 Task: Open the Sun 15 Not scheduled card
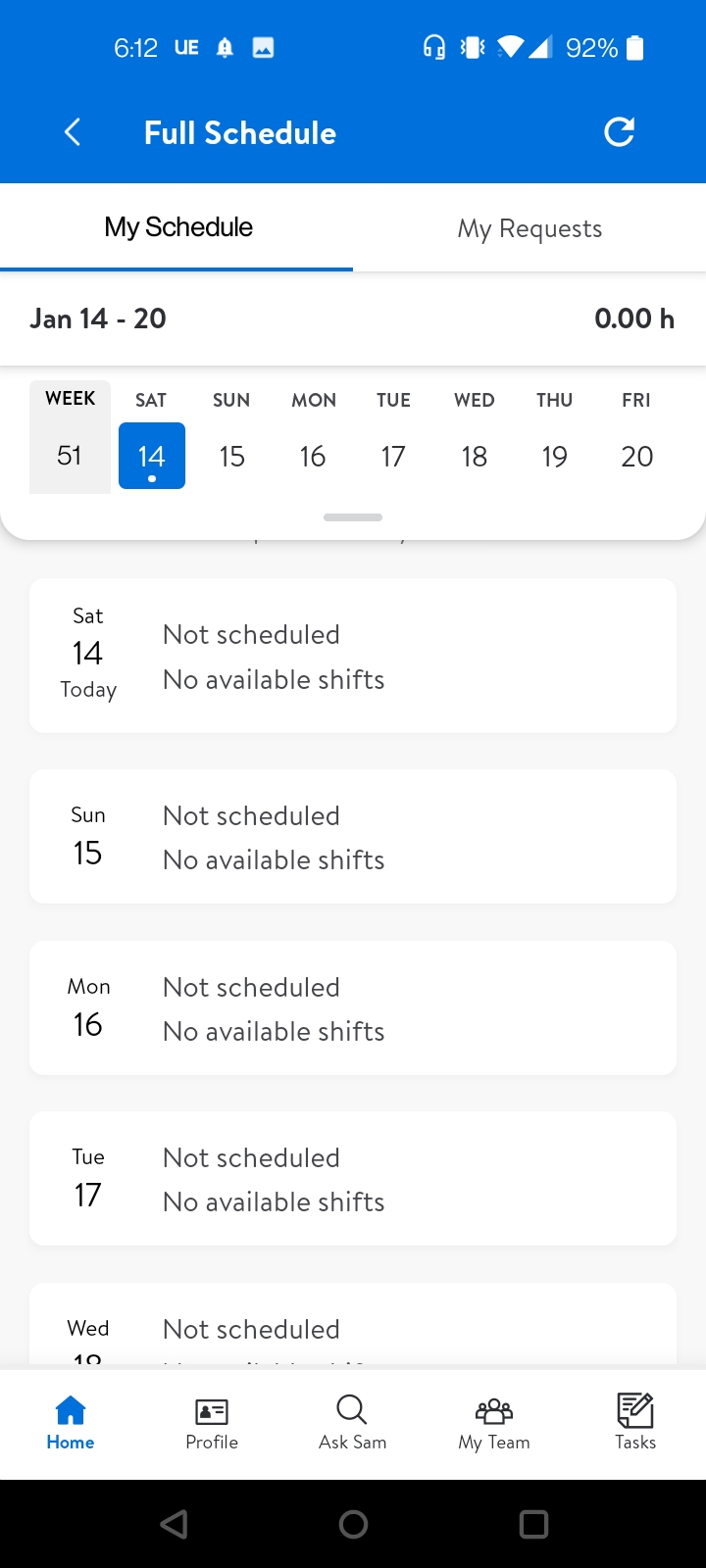point(352,836)
